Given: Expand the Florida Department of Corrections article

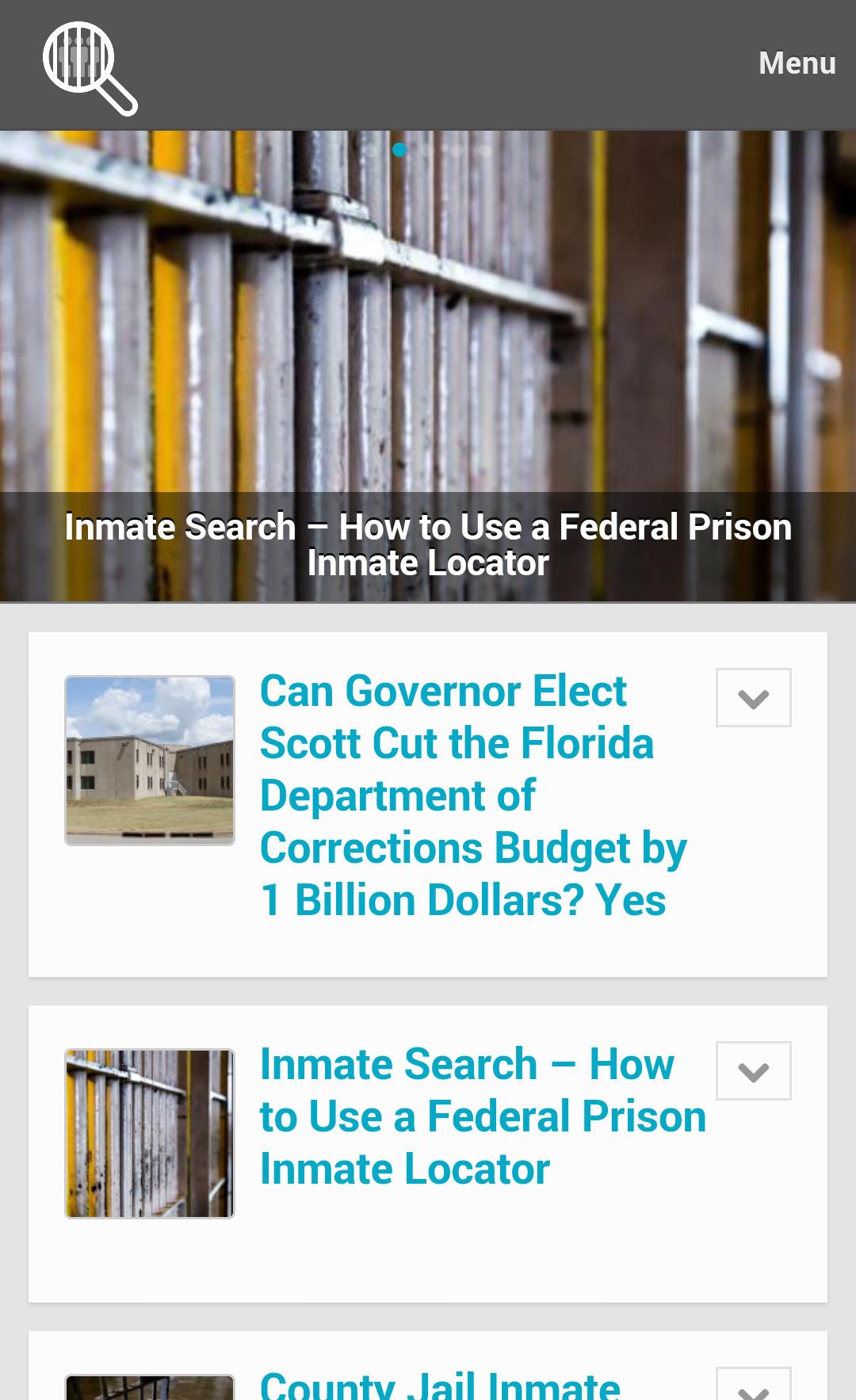Looking at the screenshot, I should (x=753, y=698).
